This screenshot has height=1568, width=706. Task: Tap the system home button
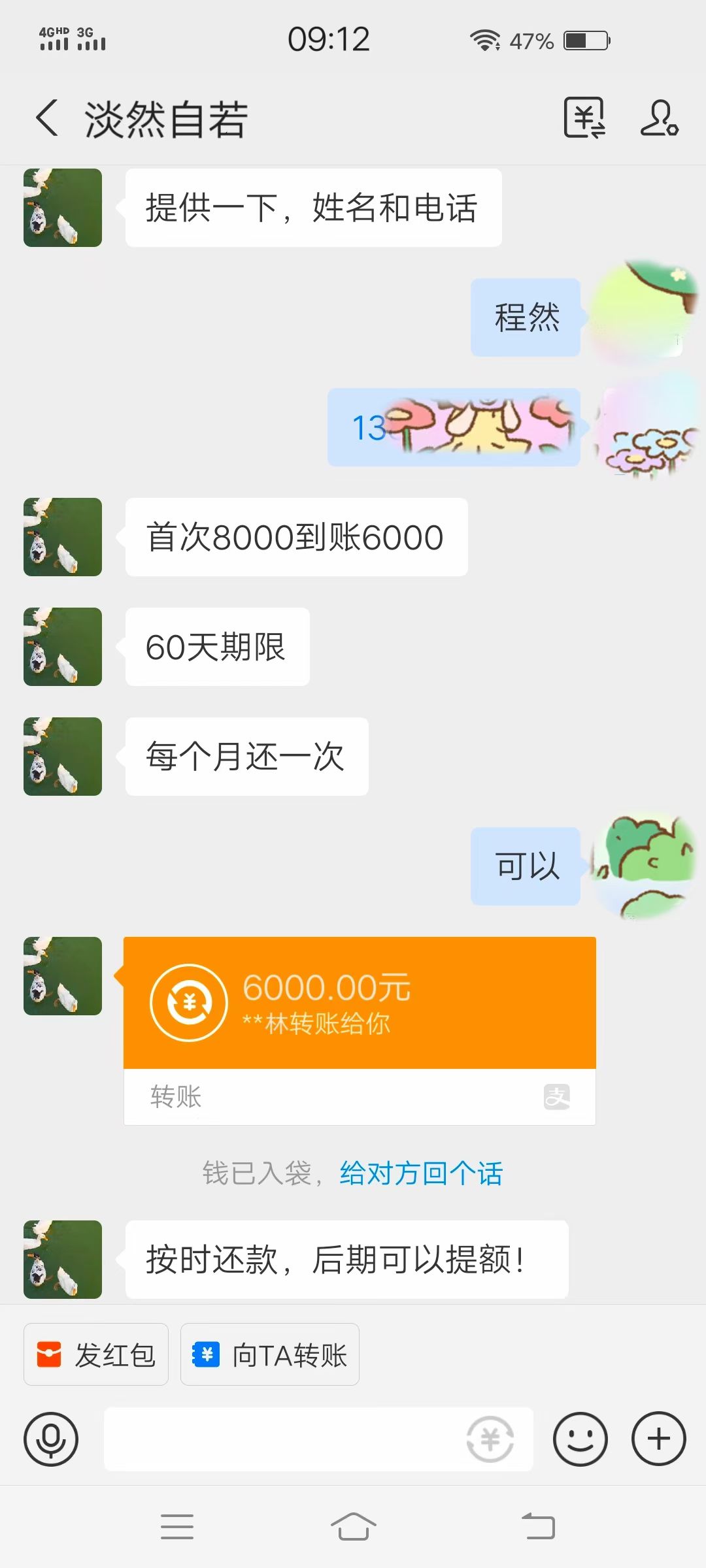353,1527
